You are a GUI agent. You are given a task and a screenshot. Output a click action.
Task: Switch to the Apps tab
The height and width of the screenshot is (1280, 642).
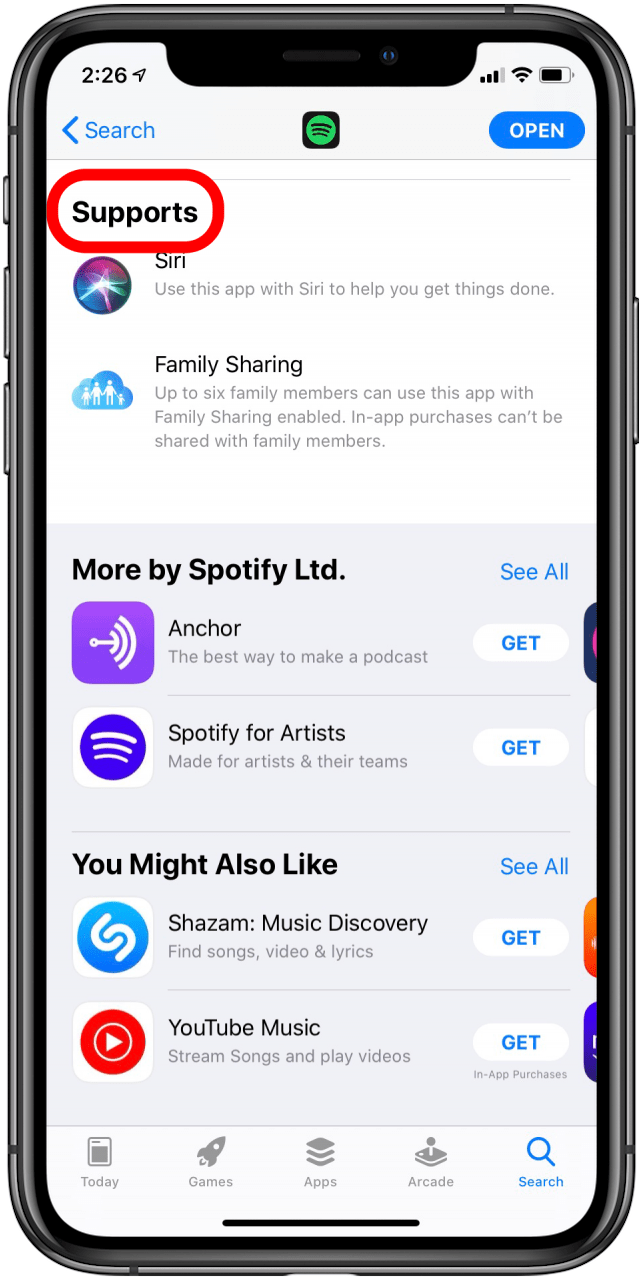320,1162
